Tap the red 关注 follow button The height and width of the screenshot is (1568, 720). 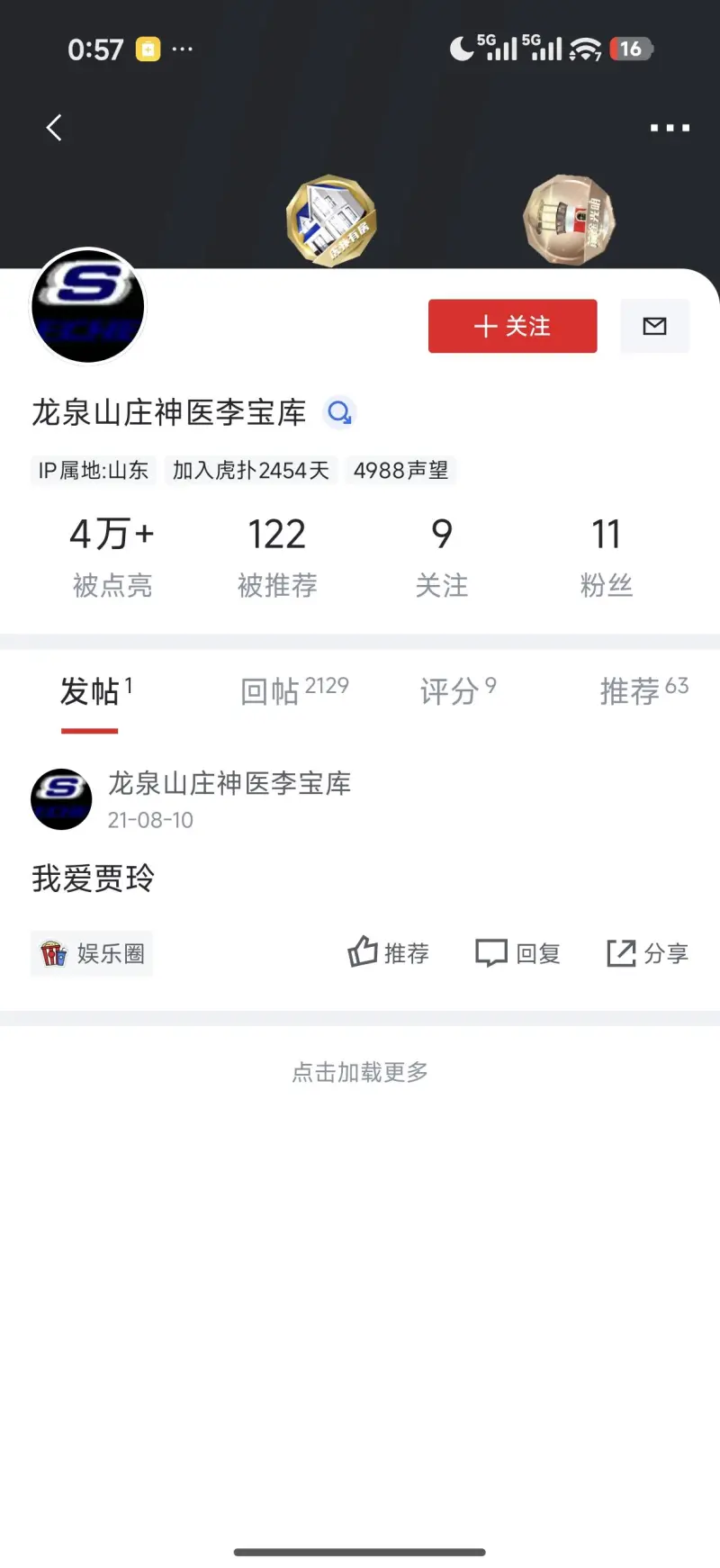tap(512, 326)
